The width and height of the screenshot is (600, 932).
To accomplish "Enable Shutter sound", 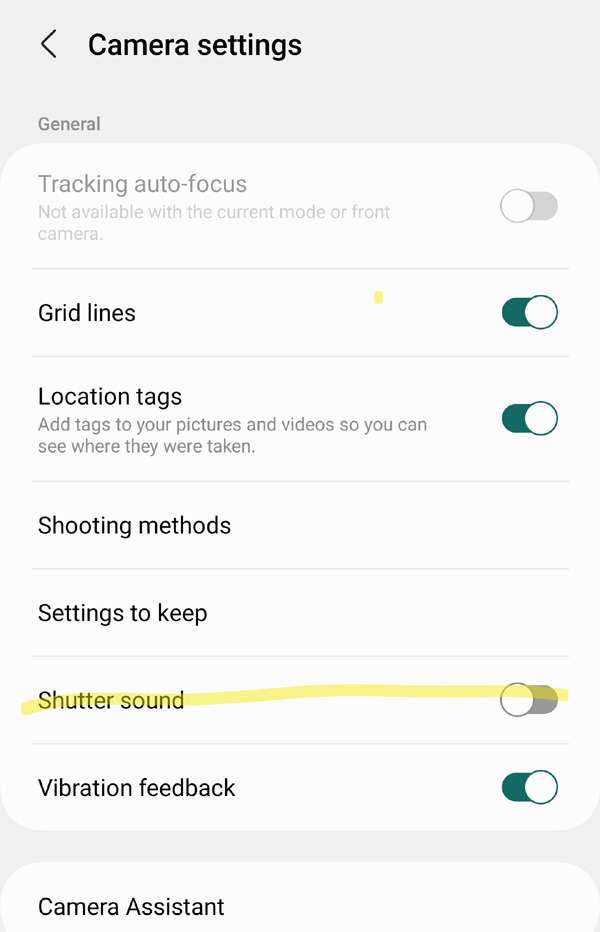I will (x=529, y=700).
